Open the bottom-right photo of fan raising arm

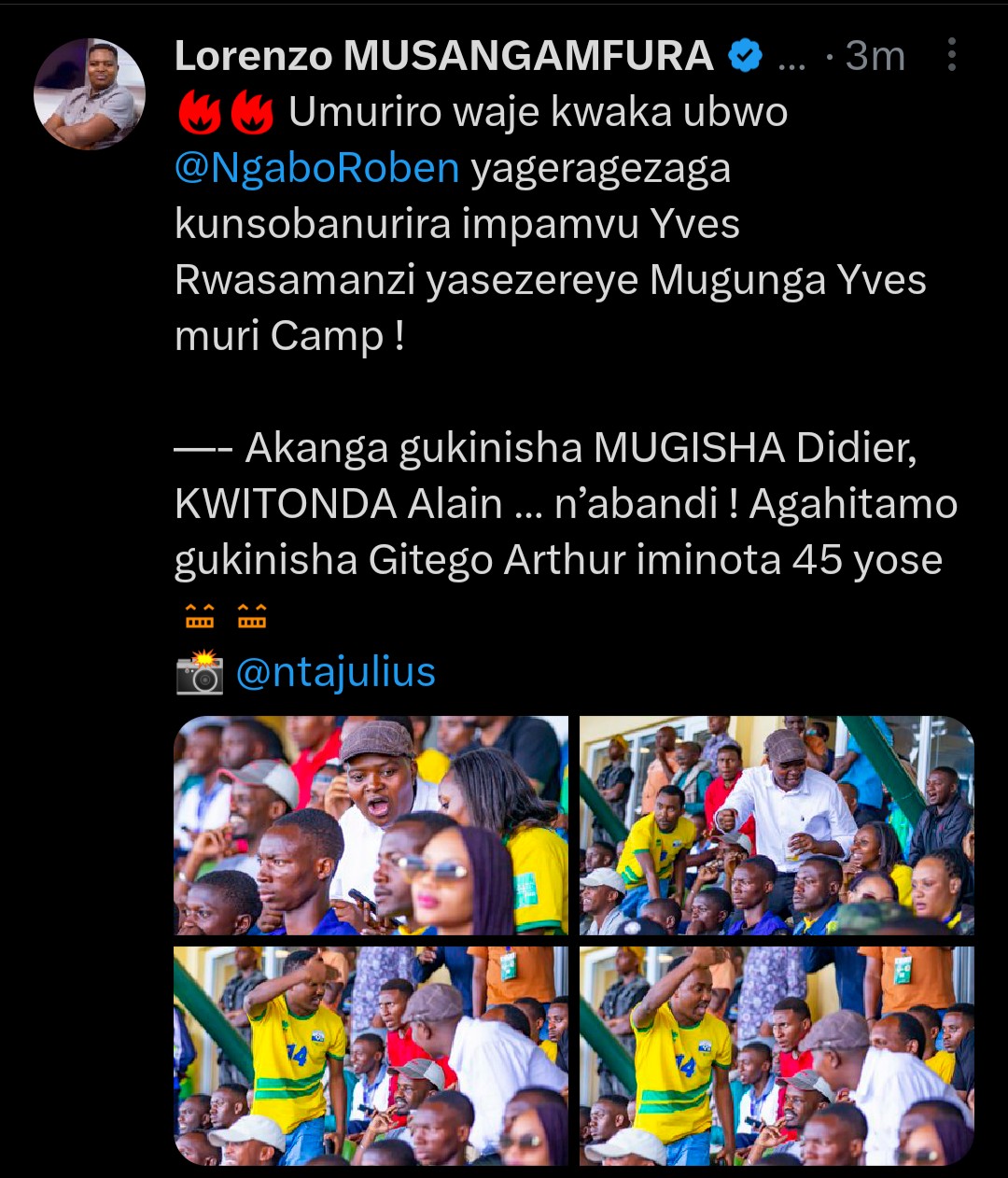[777, 1055]
